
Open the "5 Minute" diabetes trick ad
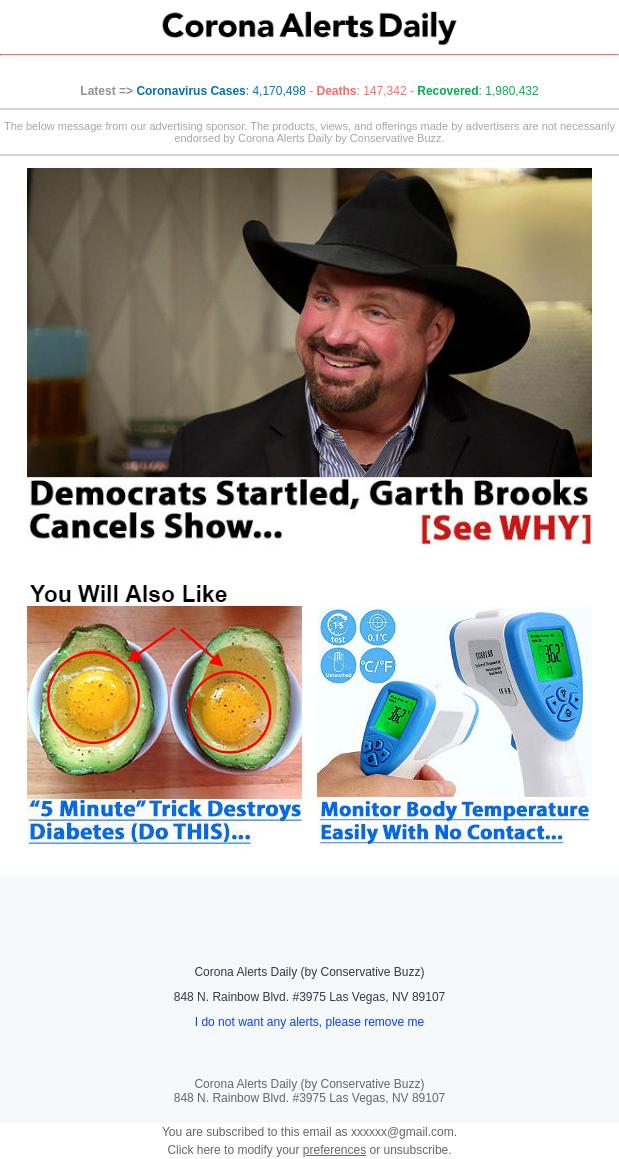point(164,725)
